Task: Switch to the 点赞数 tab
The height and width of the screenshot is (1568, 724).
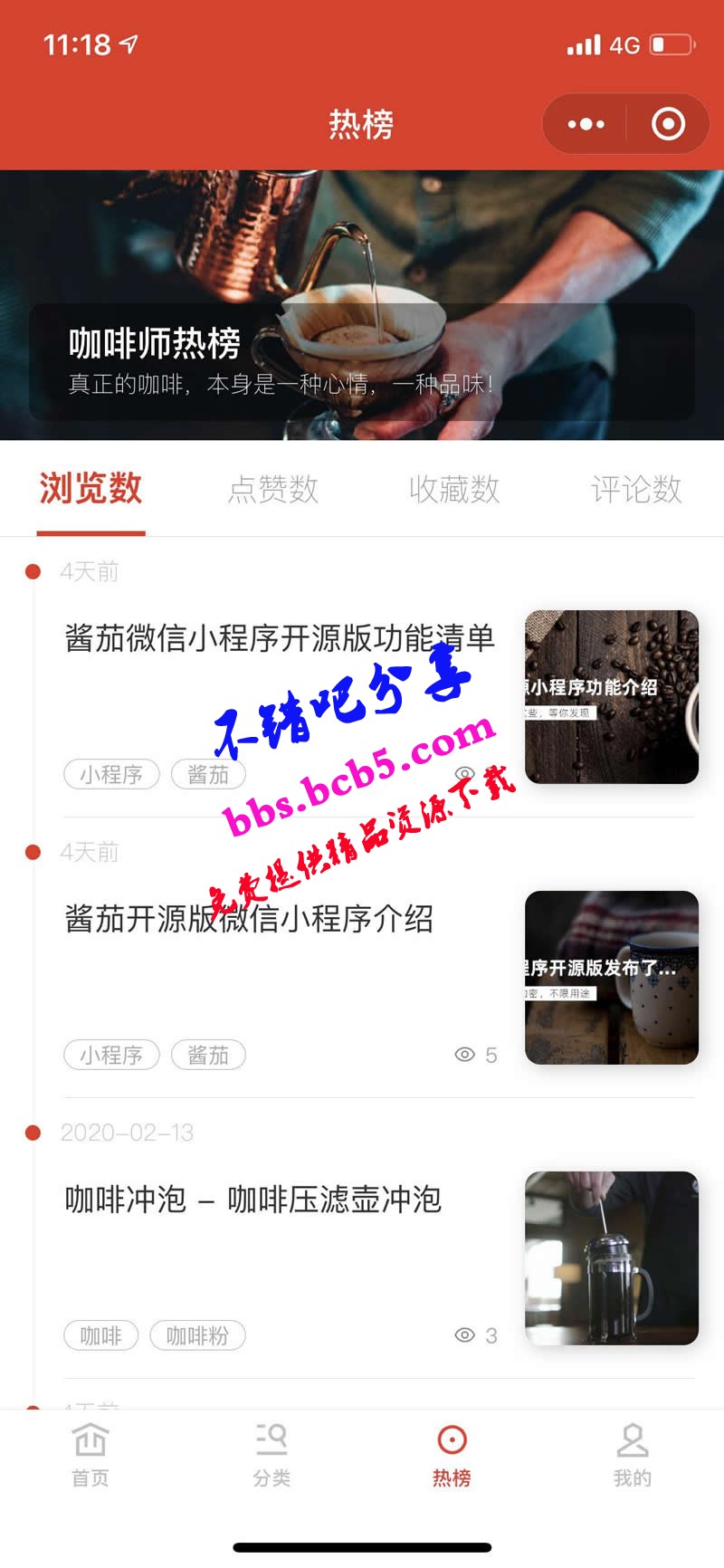Action: click(x=272, y=490)
